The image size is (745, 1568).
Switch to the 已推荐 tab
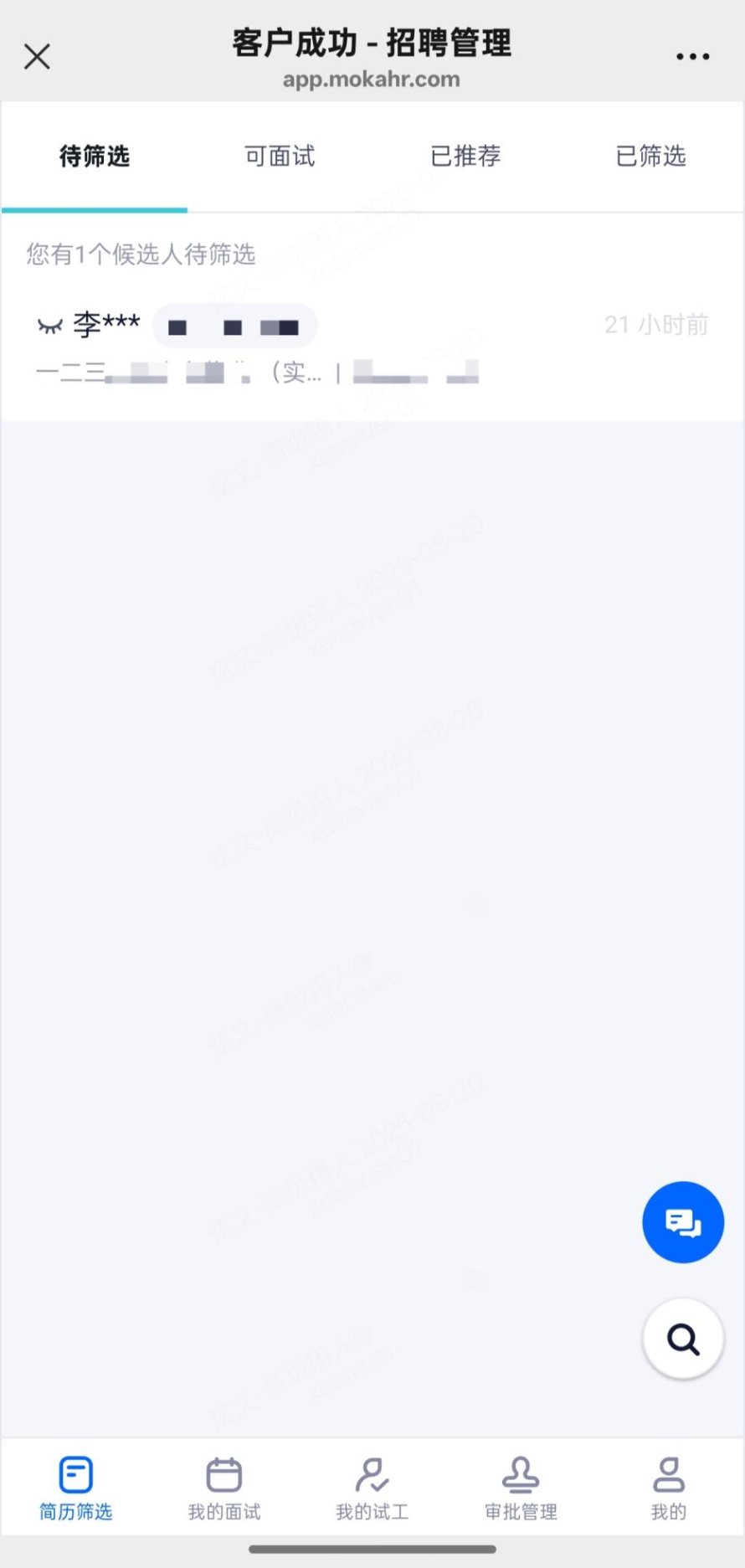(465, 157)
